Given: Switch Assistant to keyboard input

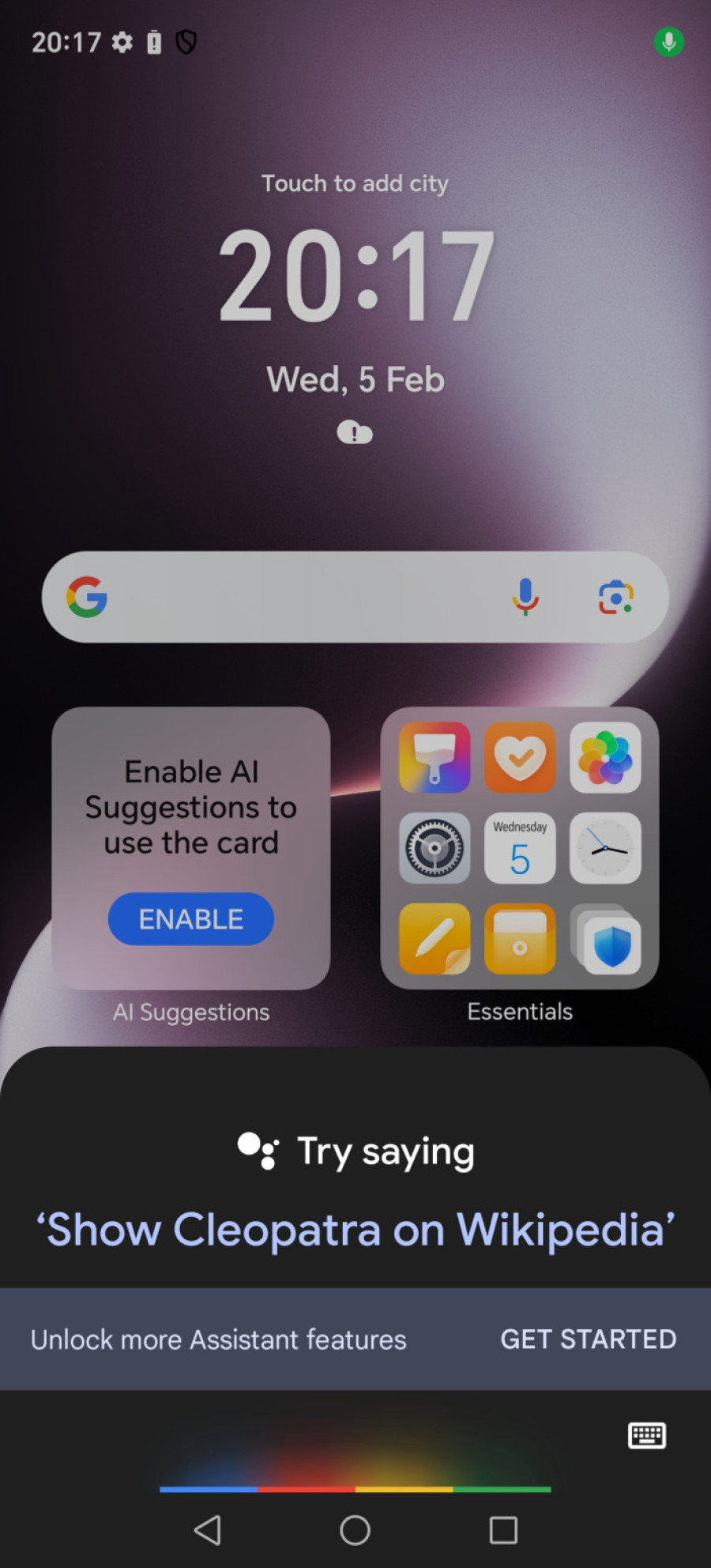Looking at the screenshot, I should (647, 1435).
